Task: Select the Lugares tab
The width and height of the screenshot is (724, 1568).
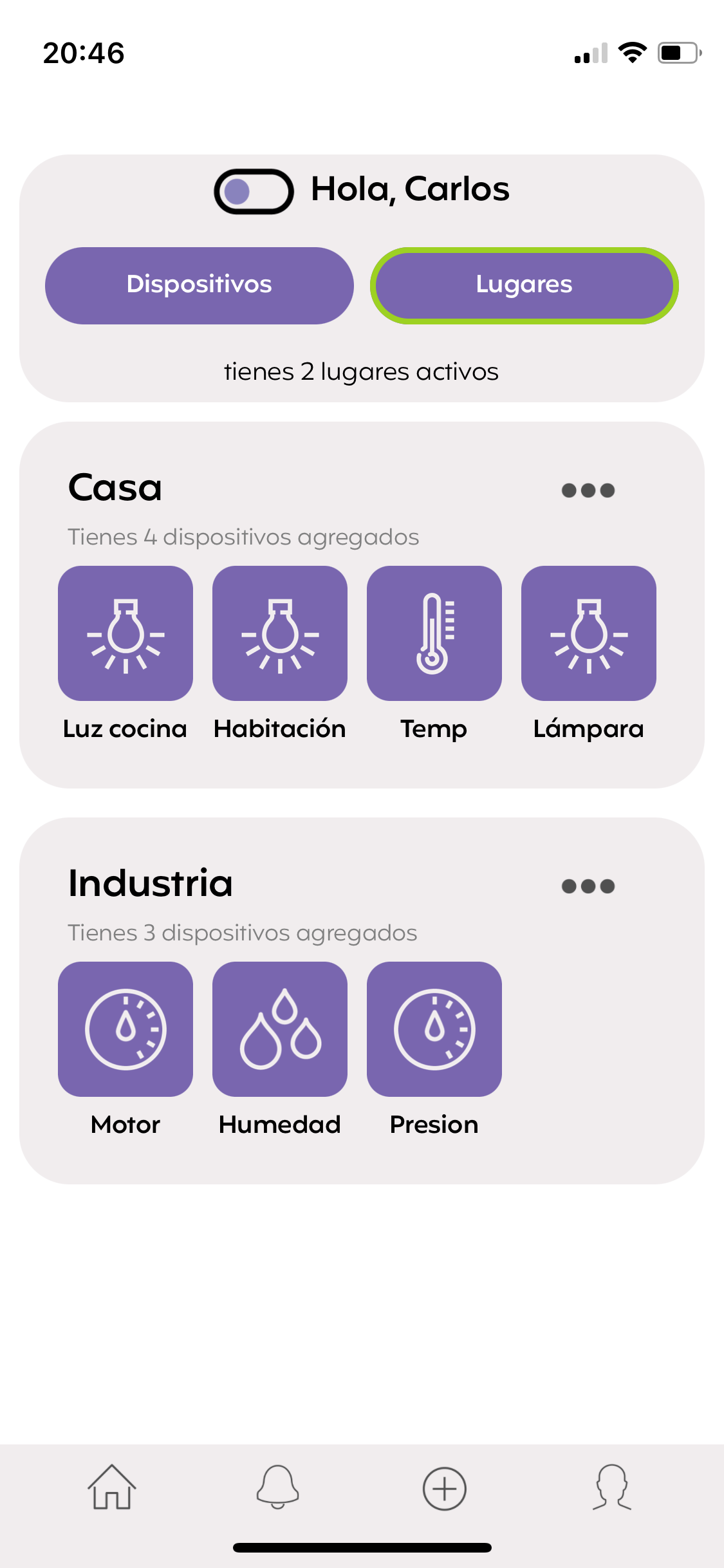Action: pos(524,285)
